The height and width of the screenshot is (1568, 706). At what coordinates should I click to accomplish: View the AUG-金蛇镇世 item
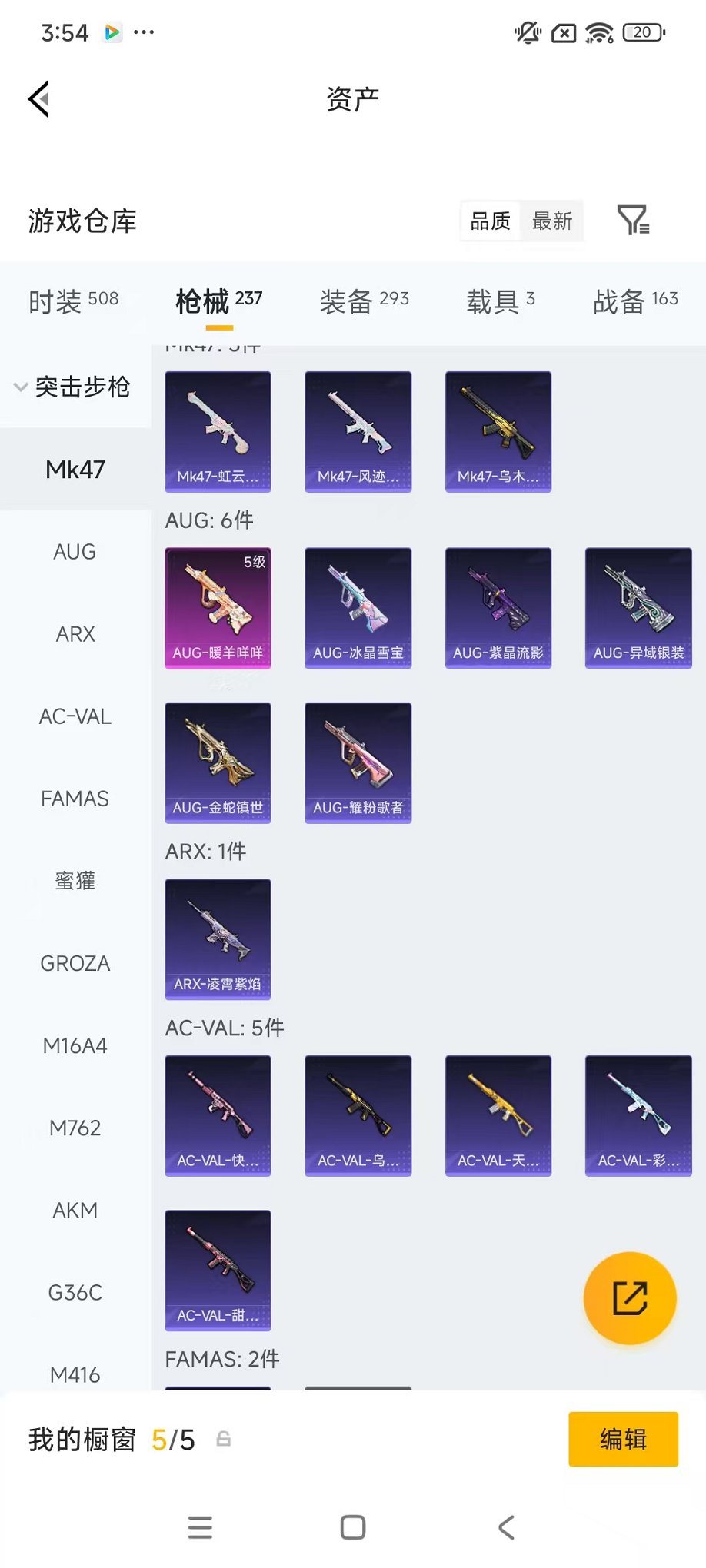[x=218, y=762]
